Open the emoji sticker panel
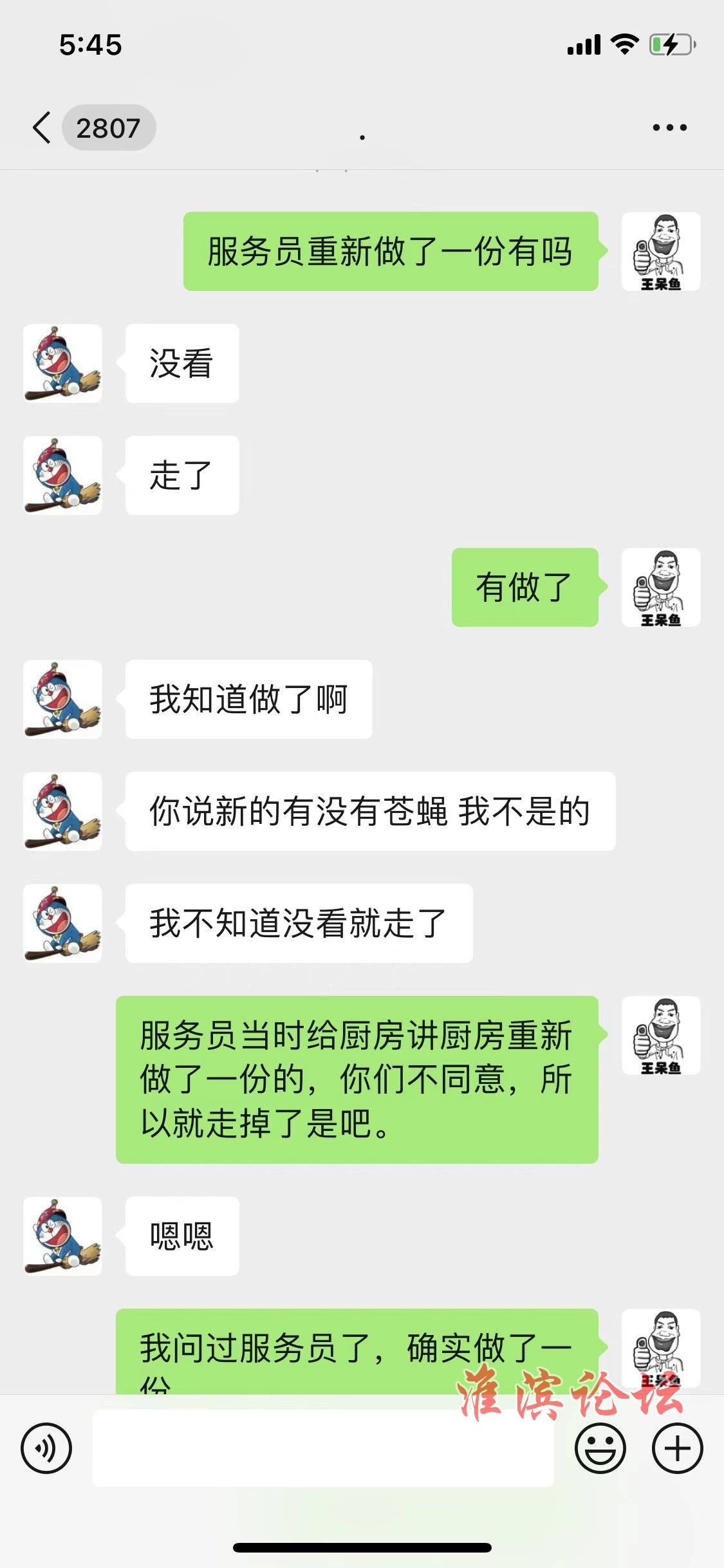This screenshot has width=724, height=1568. [600, 1448]
